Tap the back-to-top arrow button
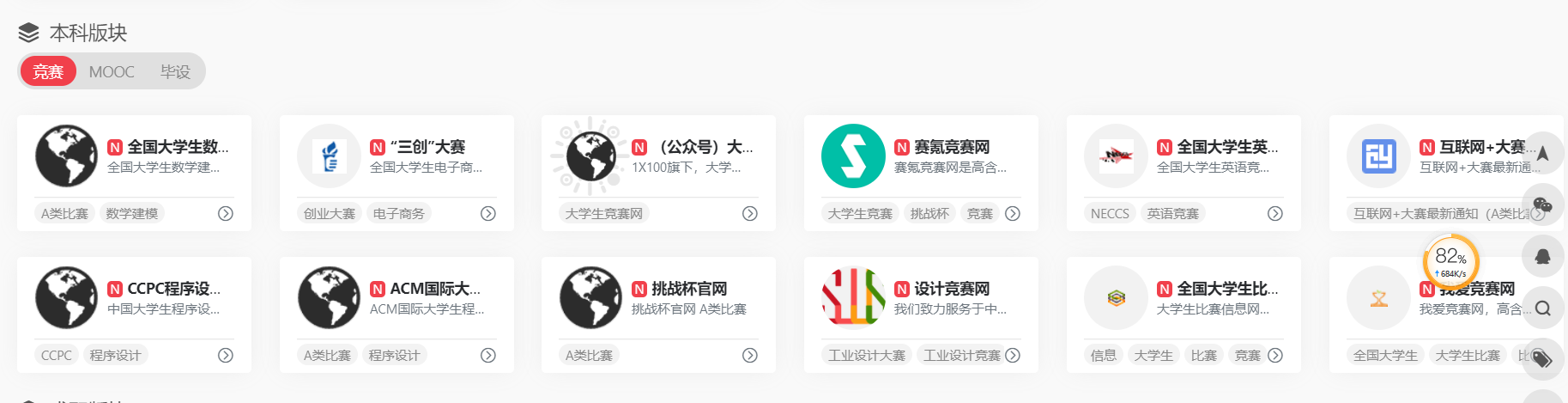The image size is (1568, 403). click(1542, 154)
